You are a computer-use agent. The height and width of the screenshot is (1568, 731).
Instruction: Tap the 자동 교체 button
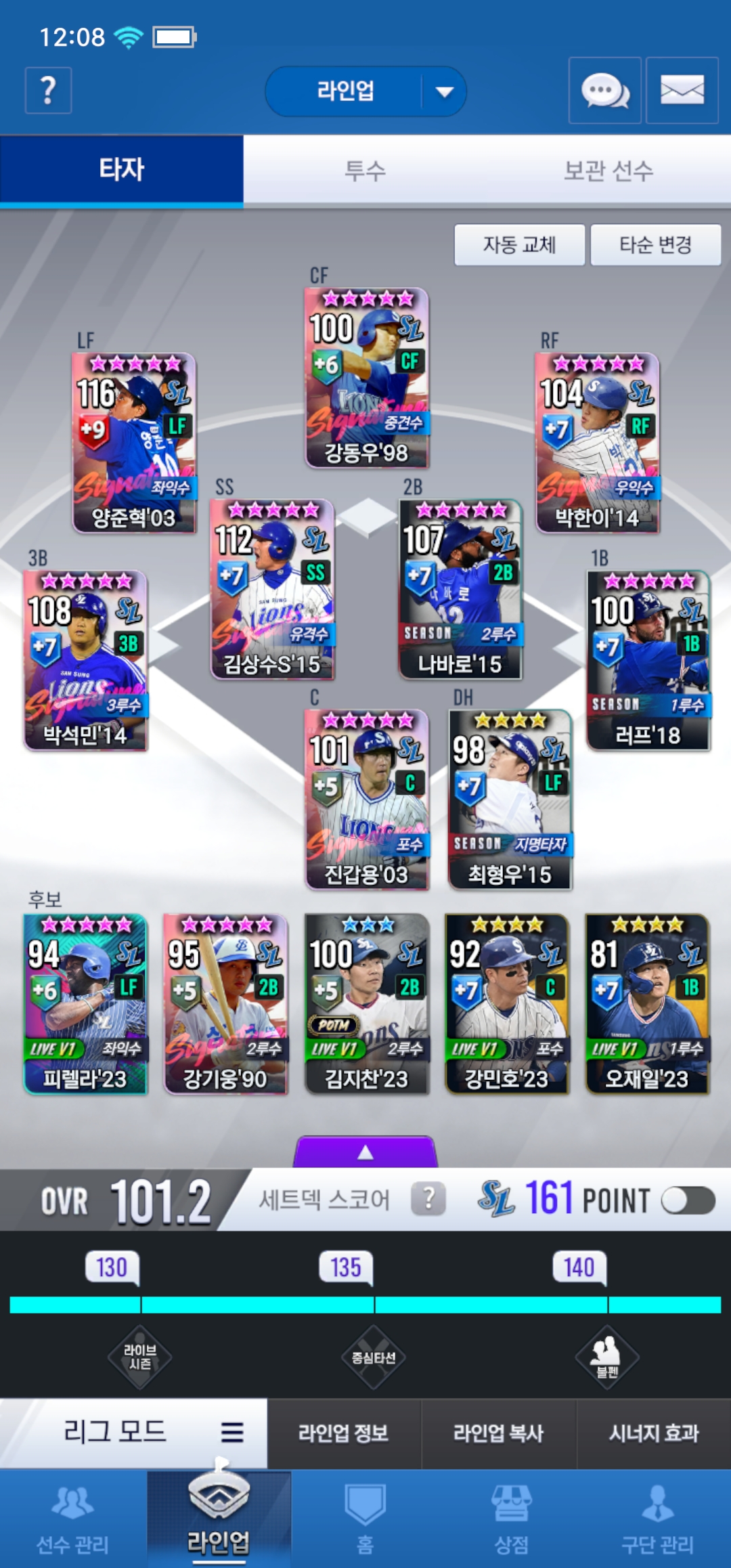click(x=519, y=244)
